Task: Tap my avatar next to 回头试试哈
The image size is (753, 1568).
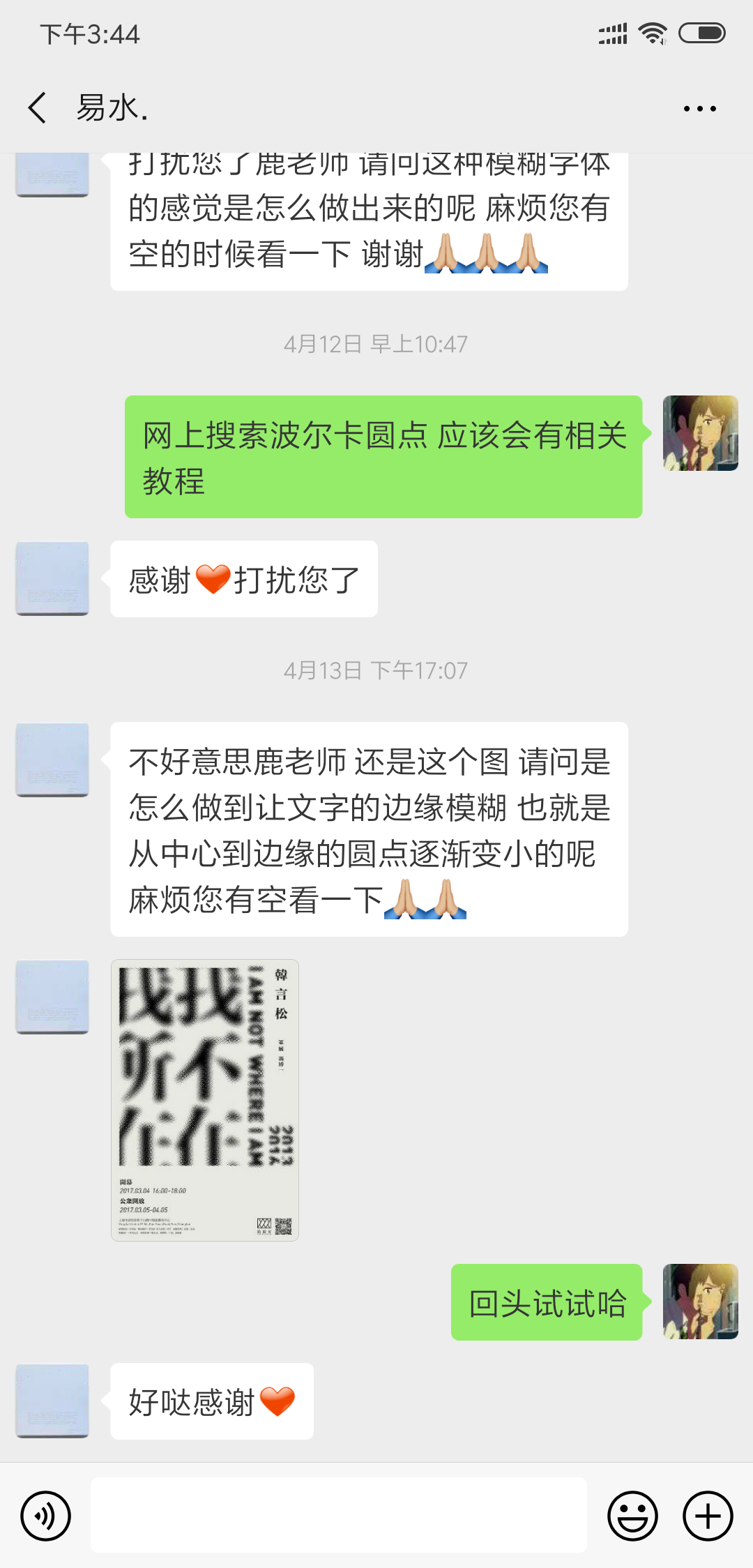Action: 700,1302
